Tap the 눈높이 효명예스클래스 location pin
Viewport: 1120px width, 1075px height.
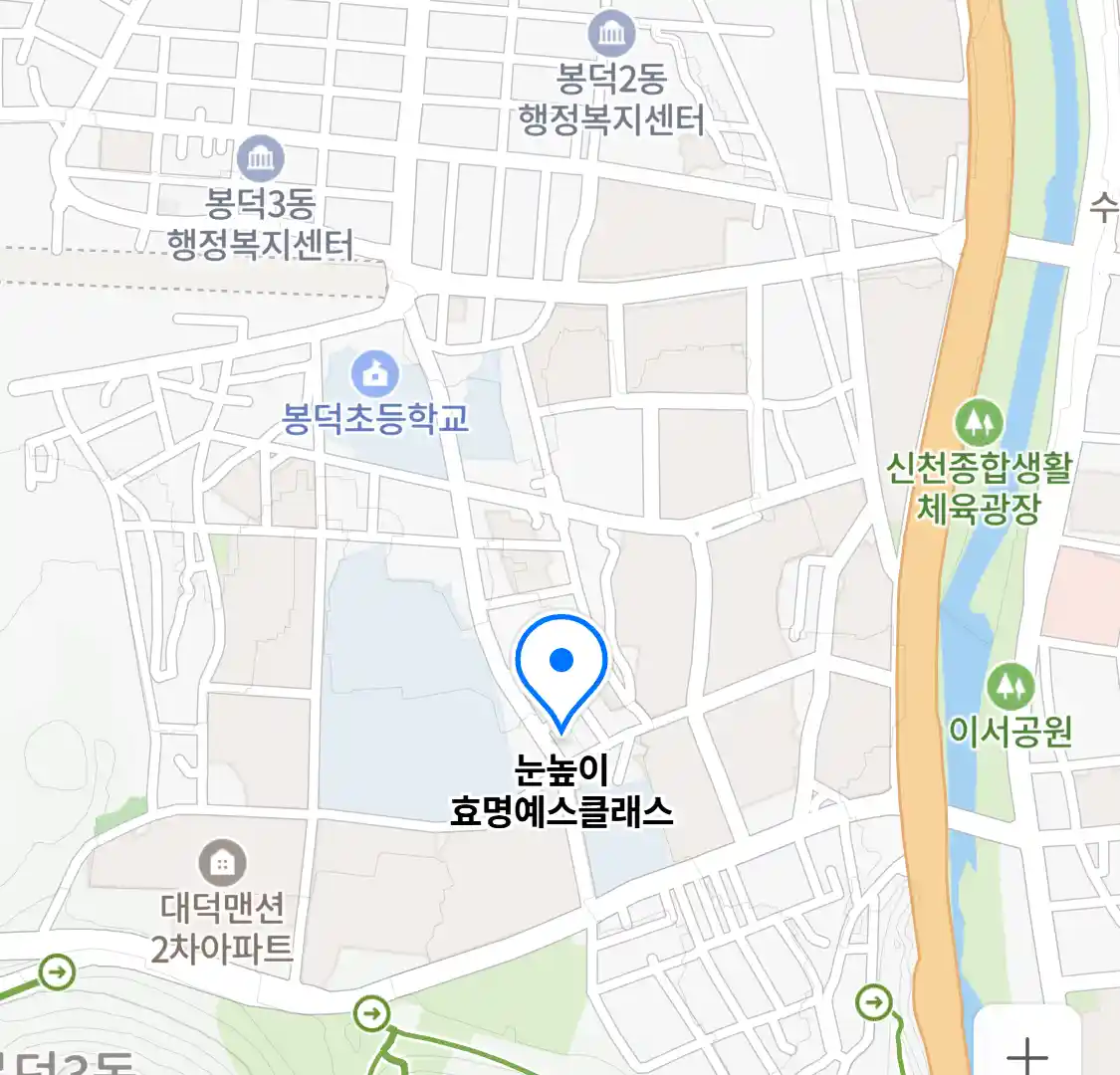[561, 669]
